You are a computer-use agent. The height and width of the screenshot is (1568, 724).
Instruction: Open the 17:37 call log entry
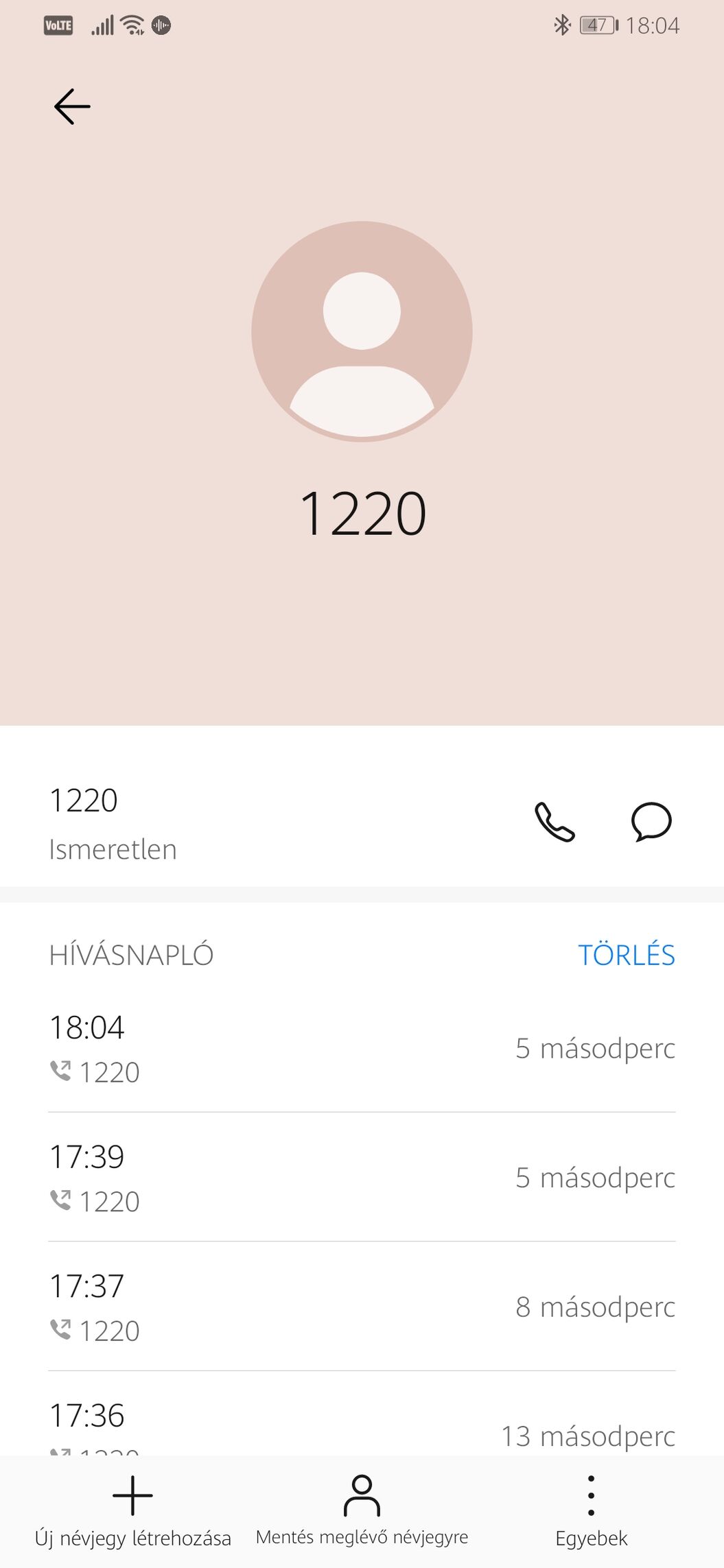click(x=362, y=1306)
